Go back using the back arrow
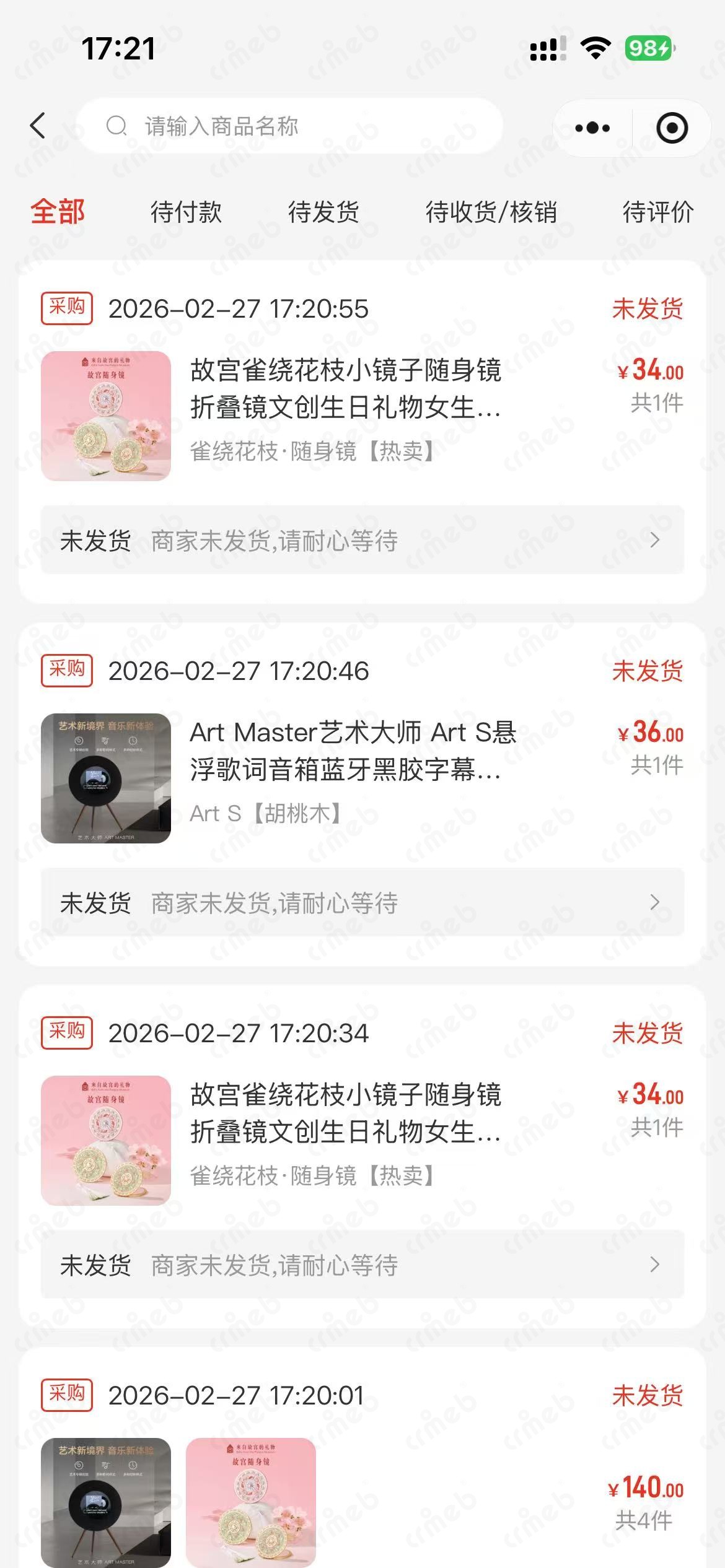The height and width of the screenshot is (1568, 725). [38, 126]
